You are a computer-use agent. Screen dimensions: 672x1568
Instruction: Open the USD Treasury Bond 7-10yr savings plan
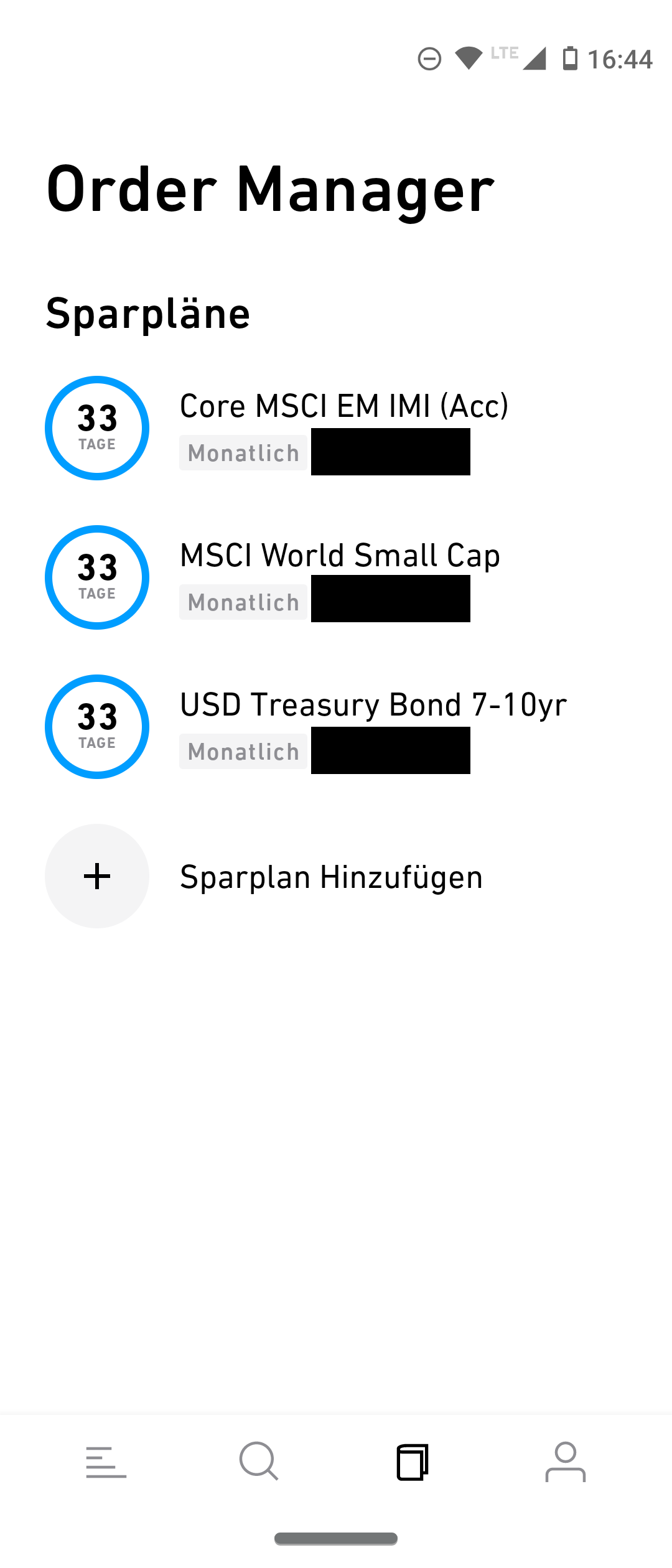(373, 705)
